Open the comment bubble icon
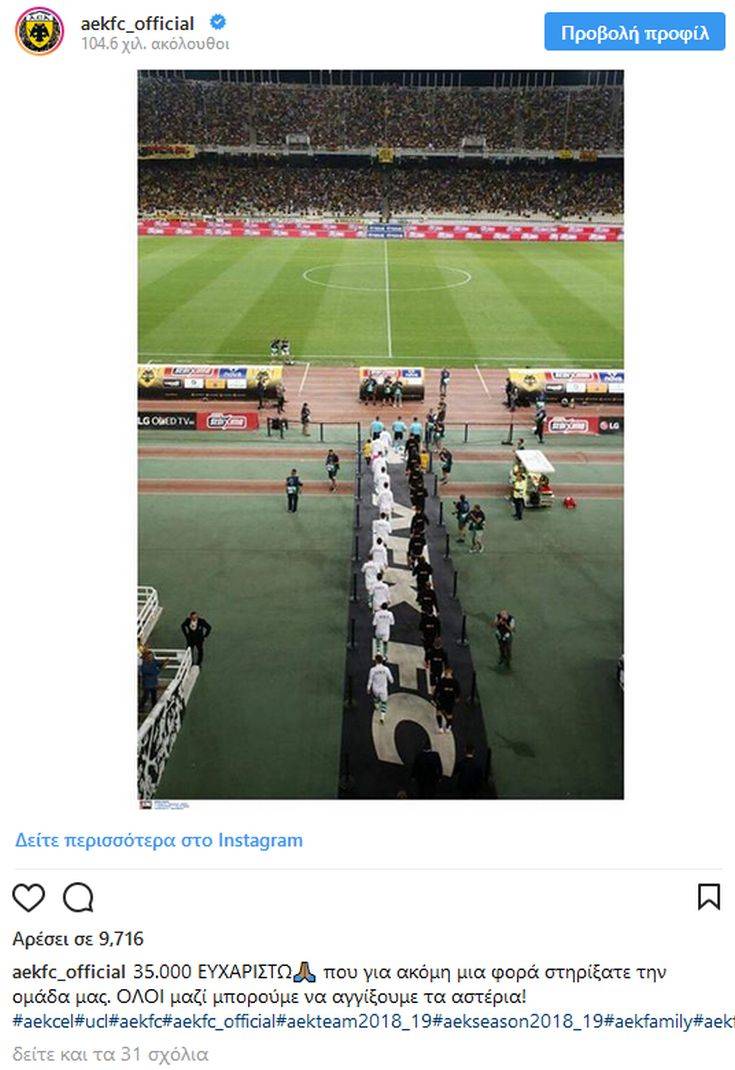 coord(78,897)
